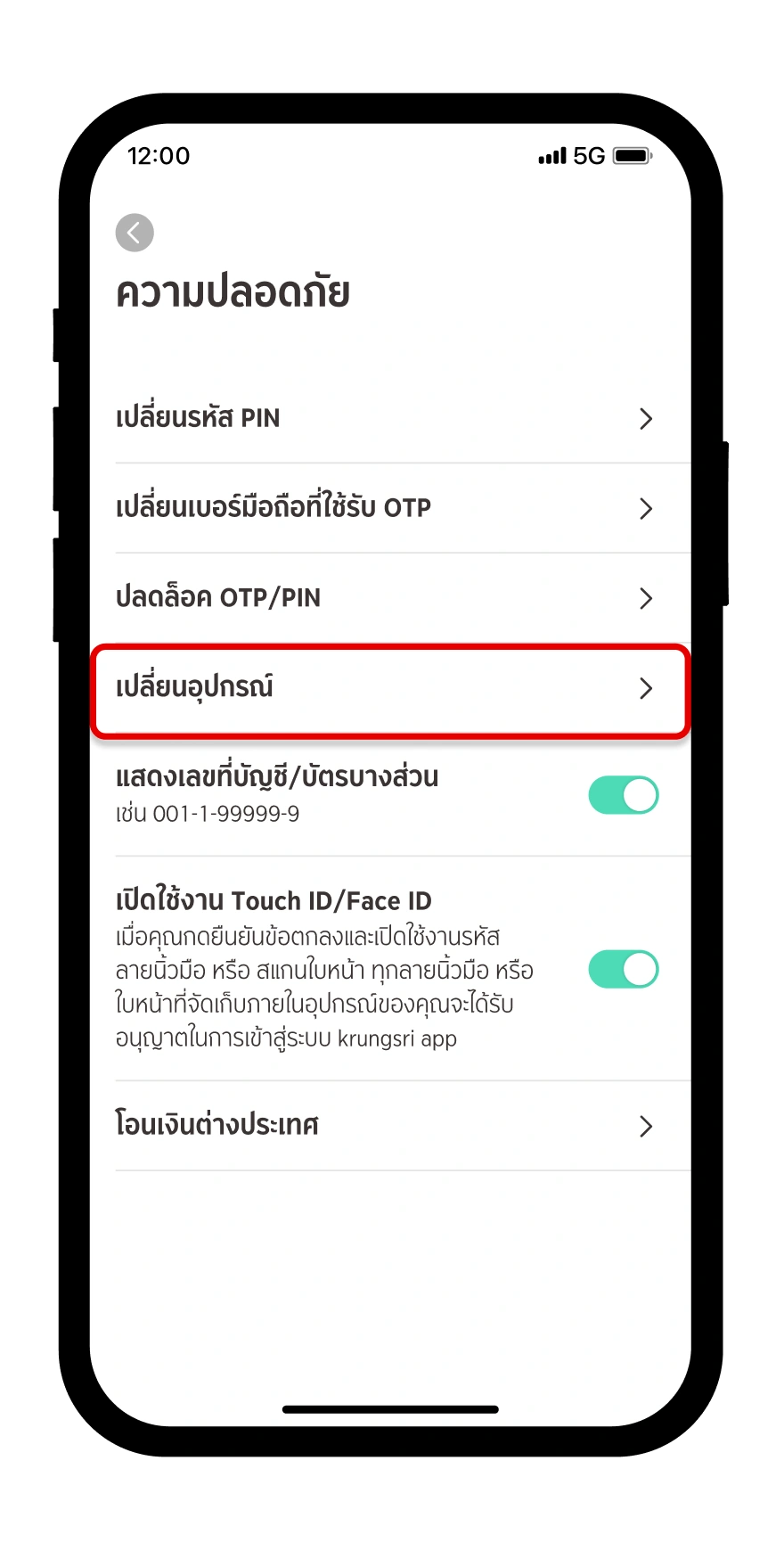Disable the Touch ID/Face ID switch

pos(623,969)
